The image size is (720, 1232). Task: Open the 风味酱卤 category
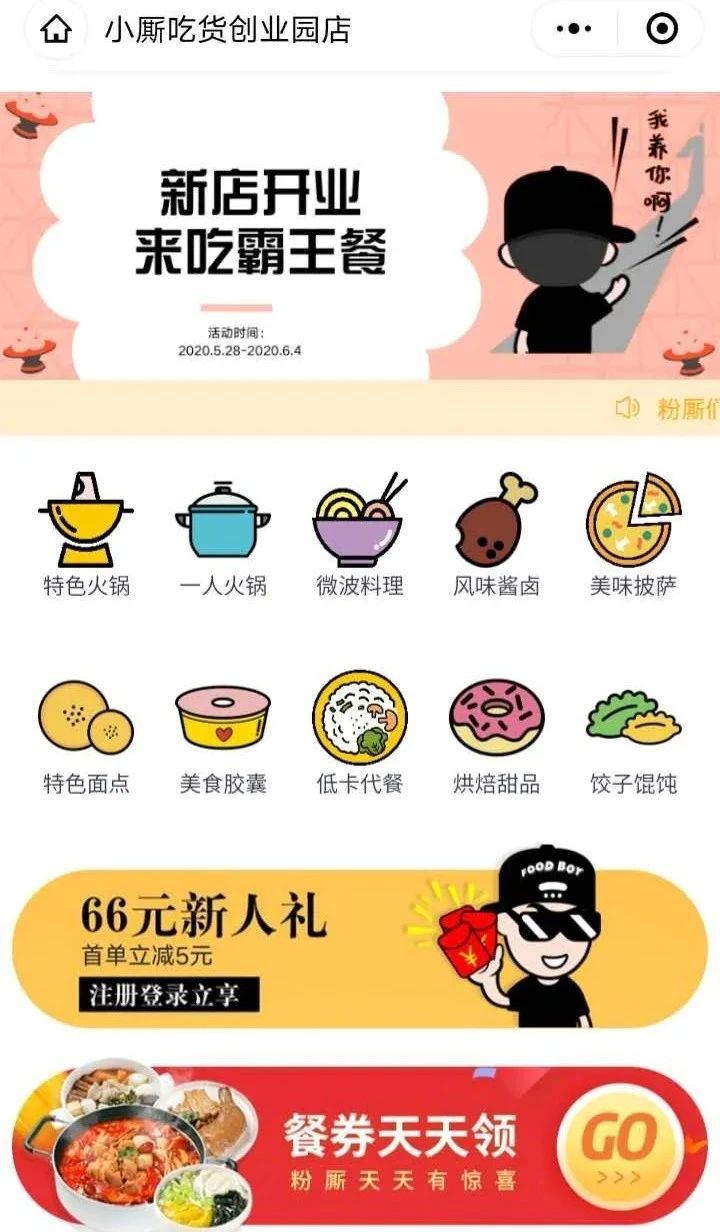(497, 535)
